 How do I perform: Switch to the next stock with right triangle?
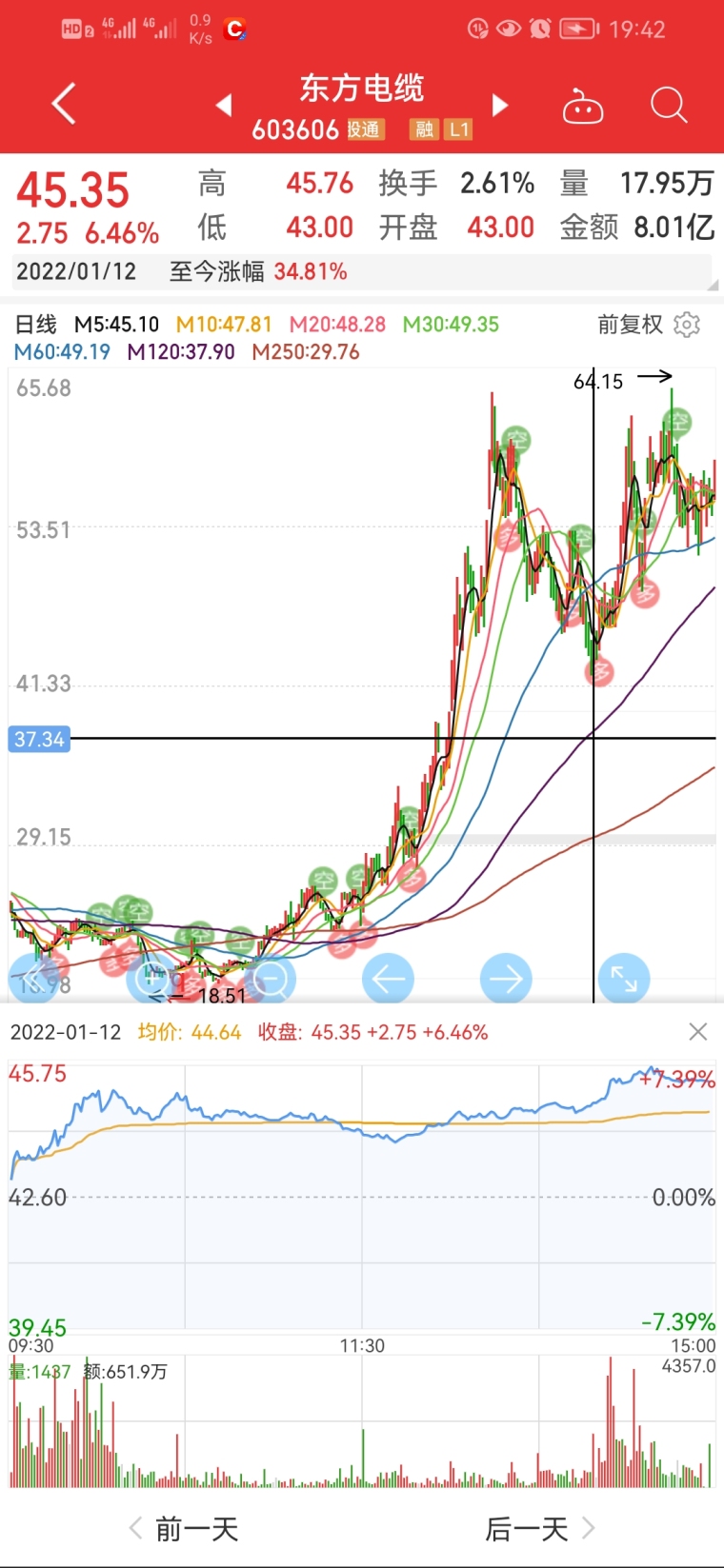[500, 105]
